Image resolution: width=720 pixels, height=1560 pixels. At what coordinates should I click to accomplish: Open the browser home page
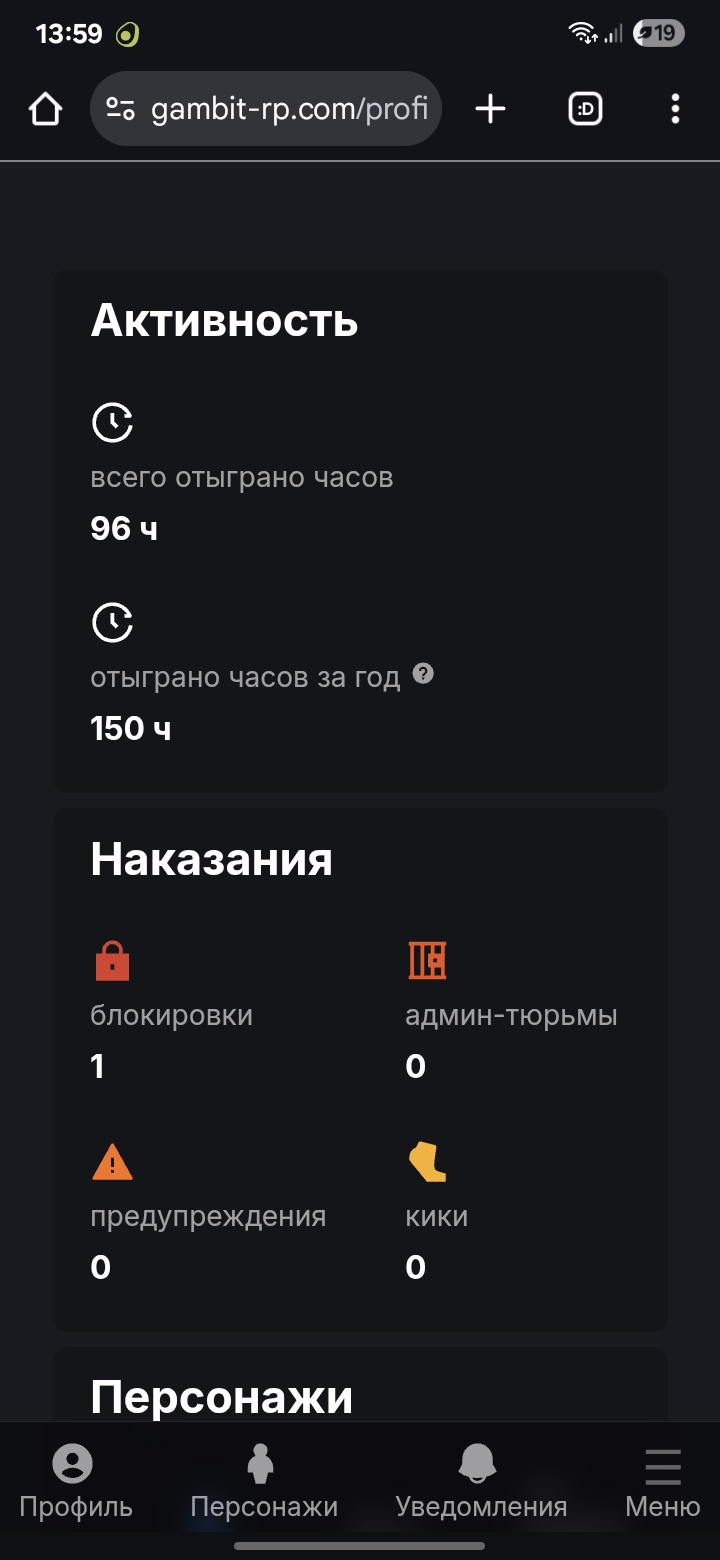(x=45, y=109)
